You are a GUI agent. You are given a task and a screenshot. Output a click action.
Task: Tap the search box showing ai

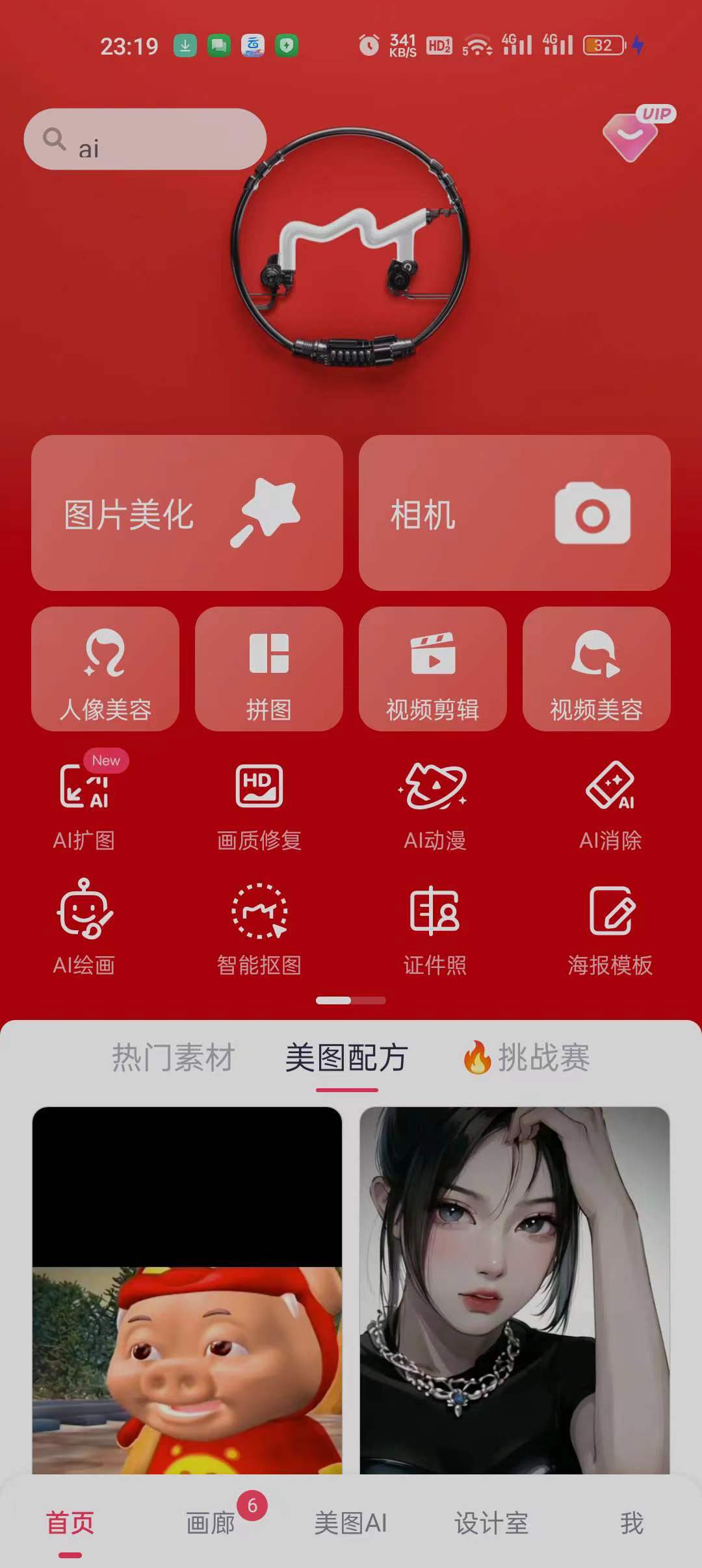pyautogui.click(x=145, y=139)
